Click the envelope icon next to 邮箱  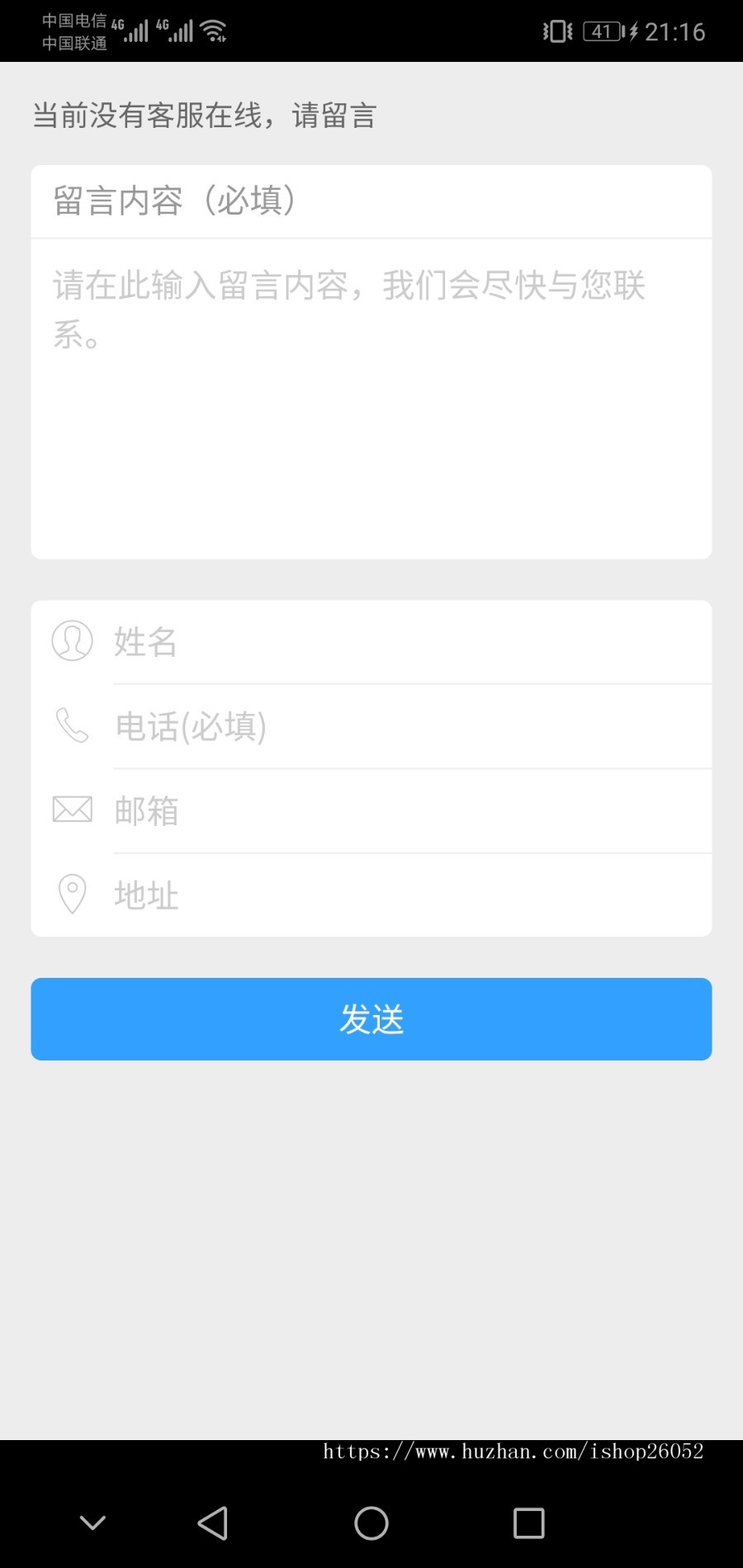click(x=72, y=810)
